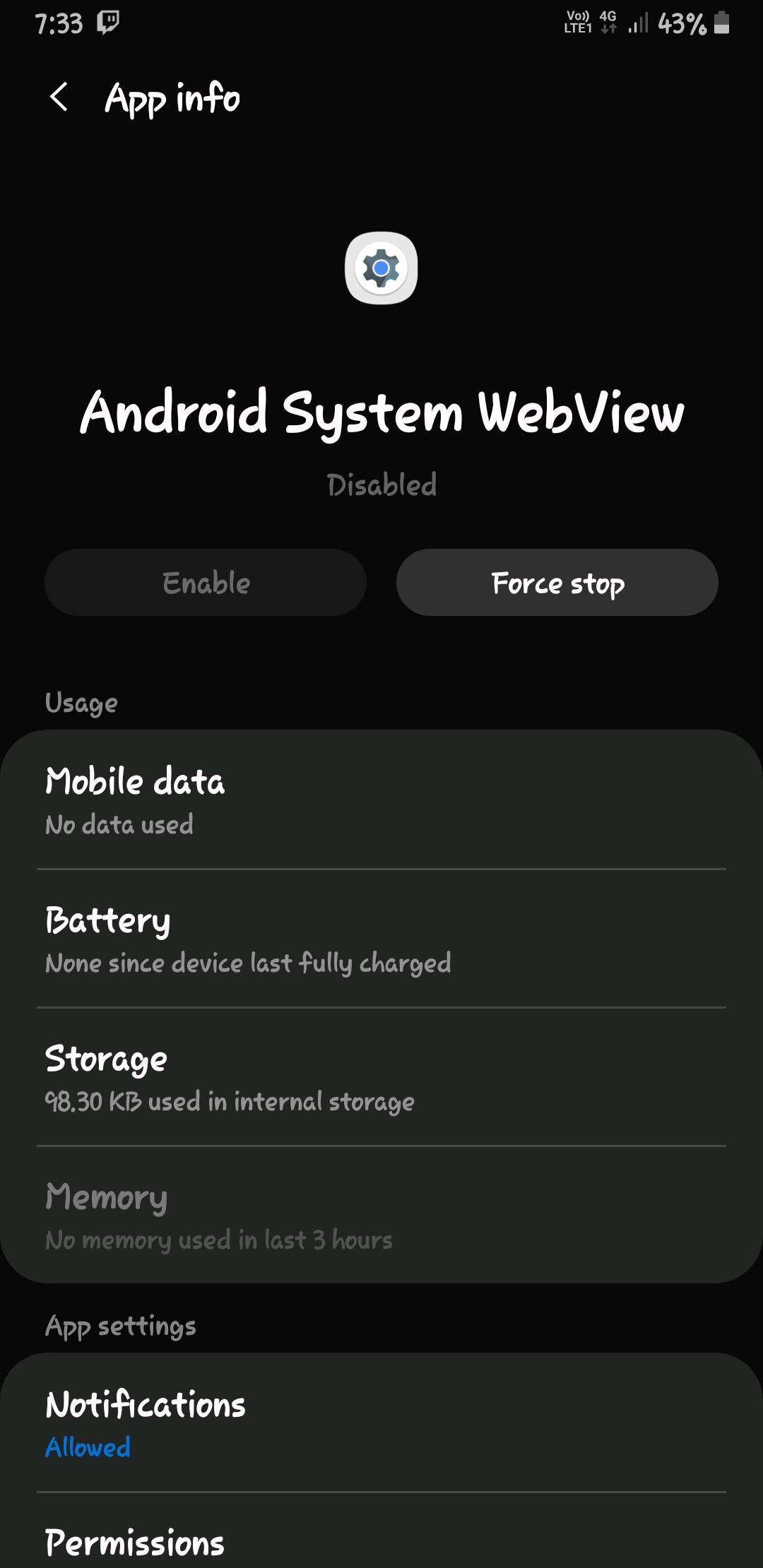Go back from App info

[x=59, y=97]
